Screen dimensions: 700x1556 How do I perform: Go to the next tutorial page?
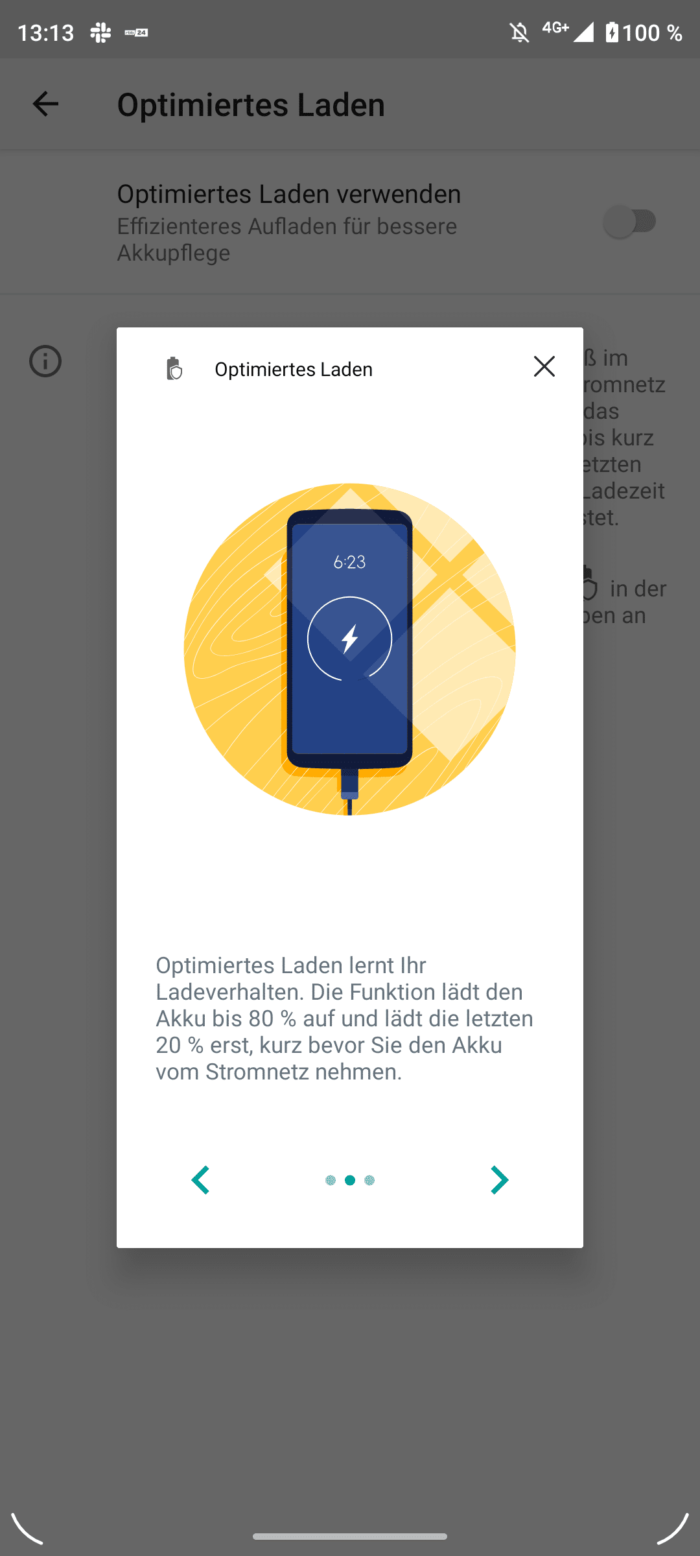pyautogui.click(x=499, y=1180)
